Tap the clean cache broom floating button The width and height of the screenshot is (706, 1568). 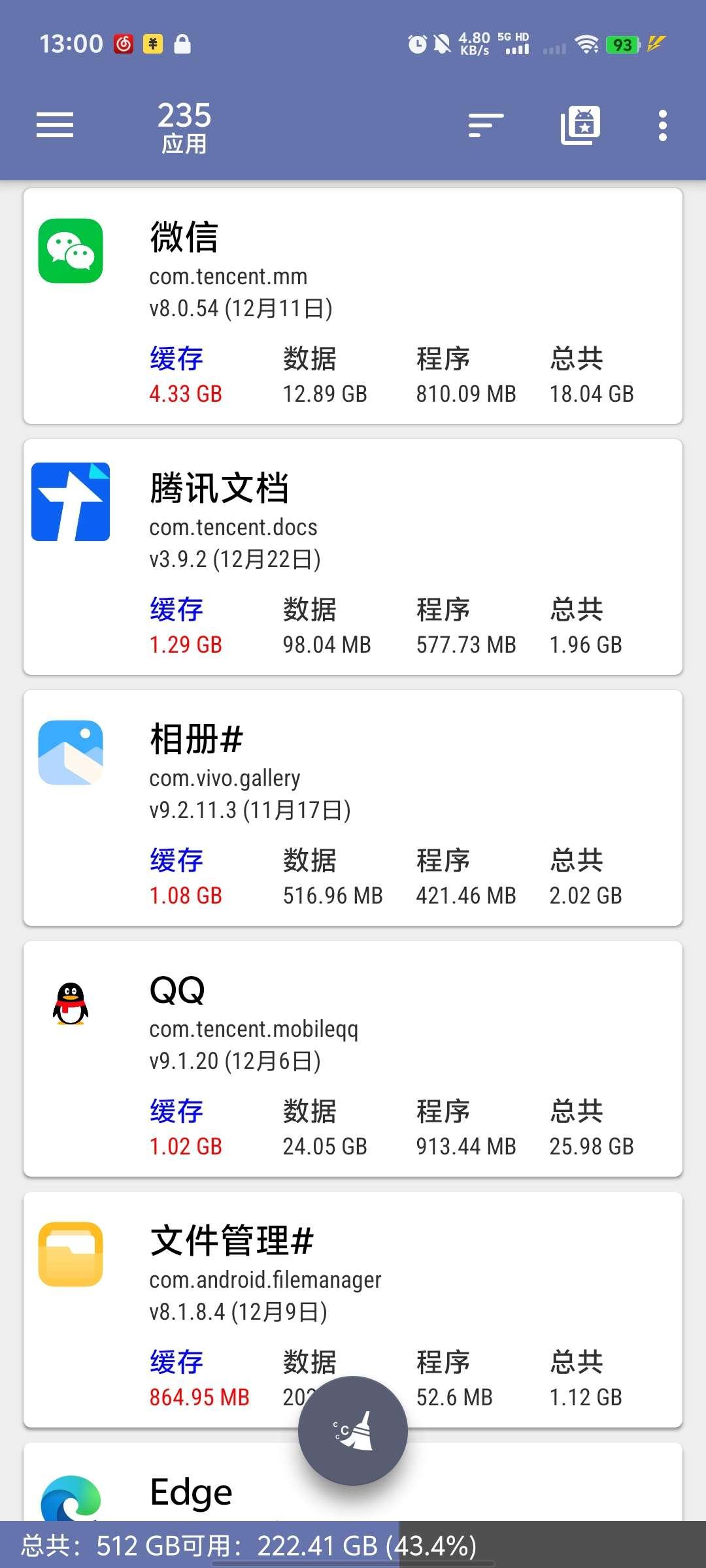point(353,1431)
